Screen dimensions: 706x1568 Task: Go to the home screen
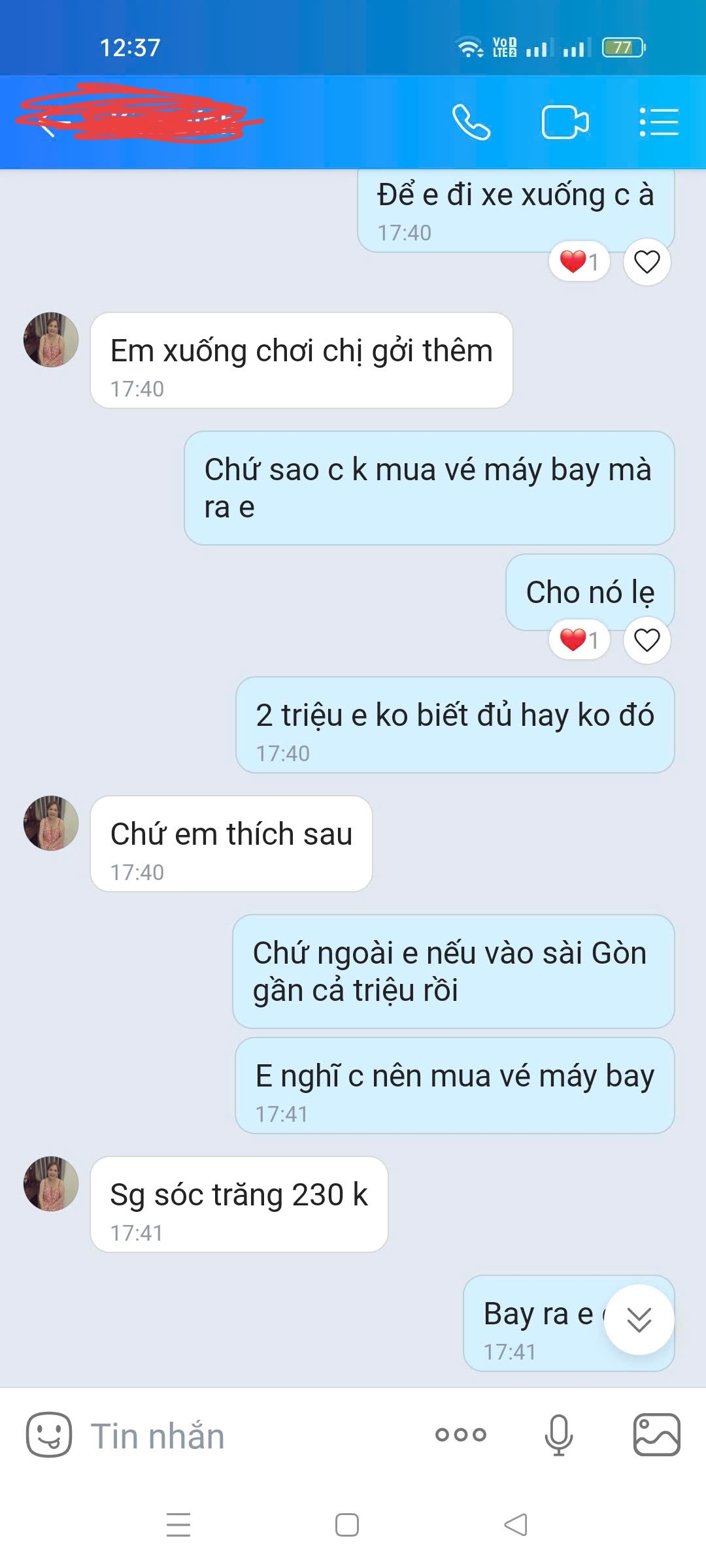click(346, 1525)
